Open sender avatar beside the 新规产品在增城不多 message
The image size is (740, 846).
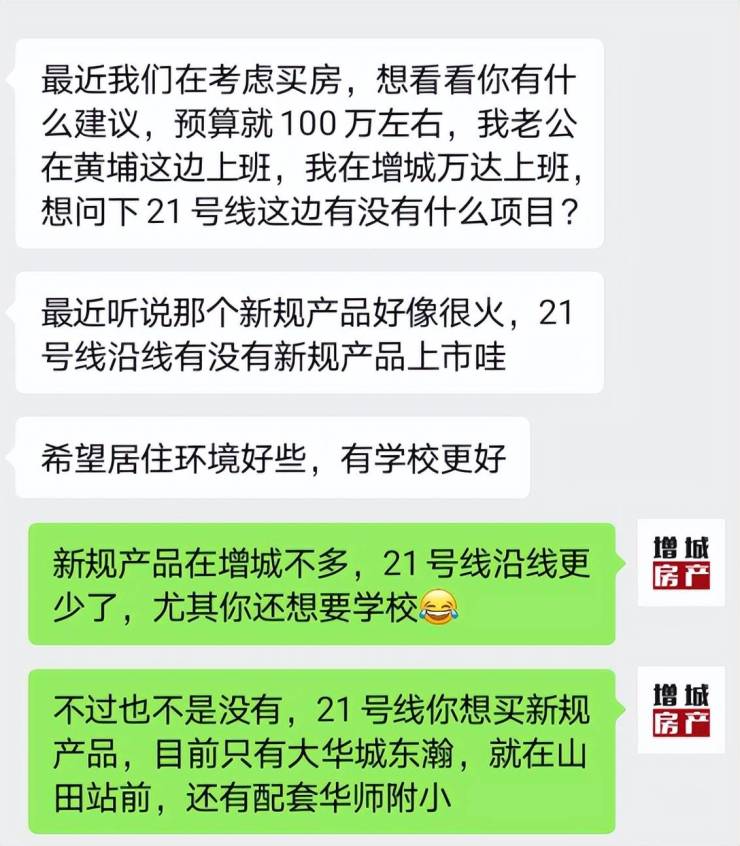click(x=681, y=563)
